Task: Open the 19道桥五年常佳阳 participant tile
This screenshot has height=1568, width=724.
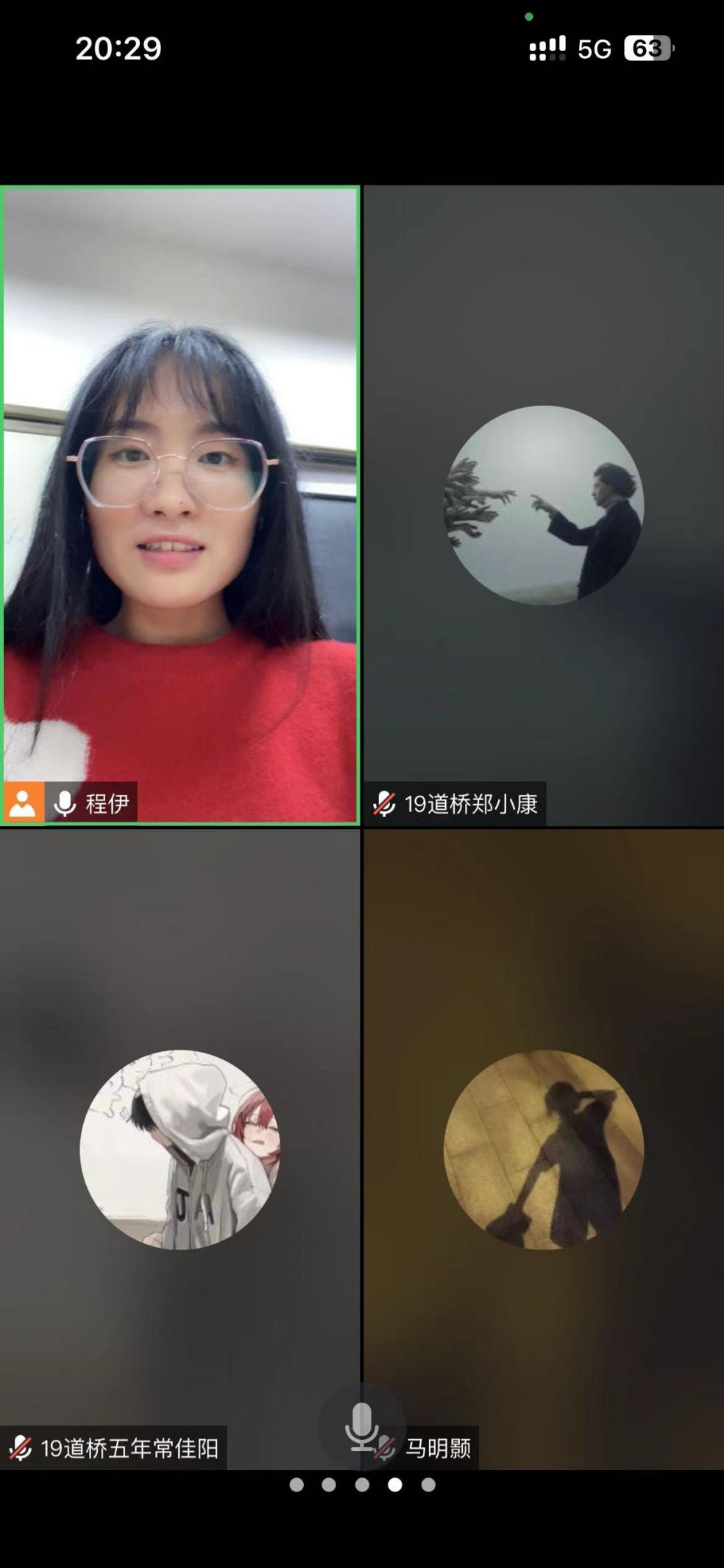Action: point(180,1149)
